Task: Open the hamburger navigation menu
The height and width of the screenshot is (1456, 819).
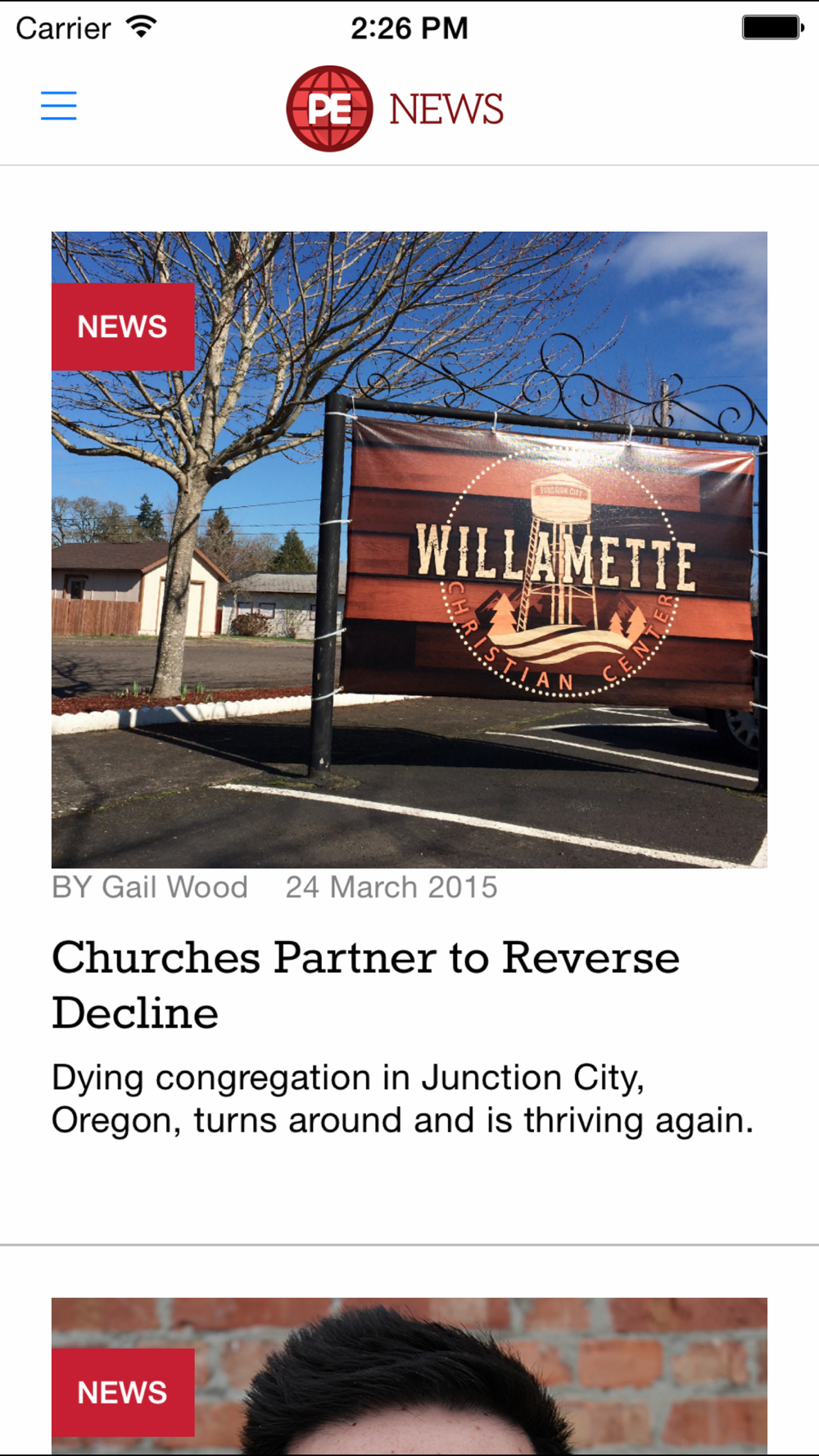Action: (x=59, y=106)
